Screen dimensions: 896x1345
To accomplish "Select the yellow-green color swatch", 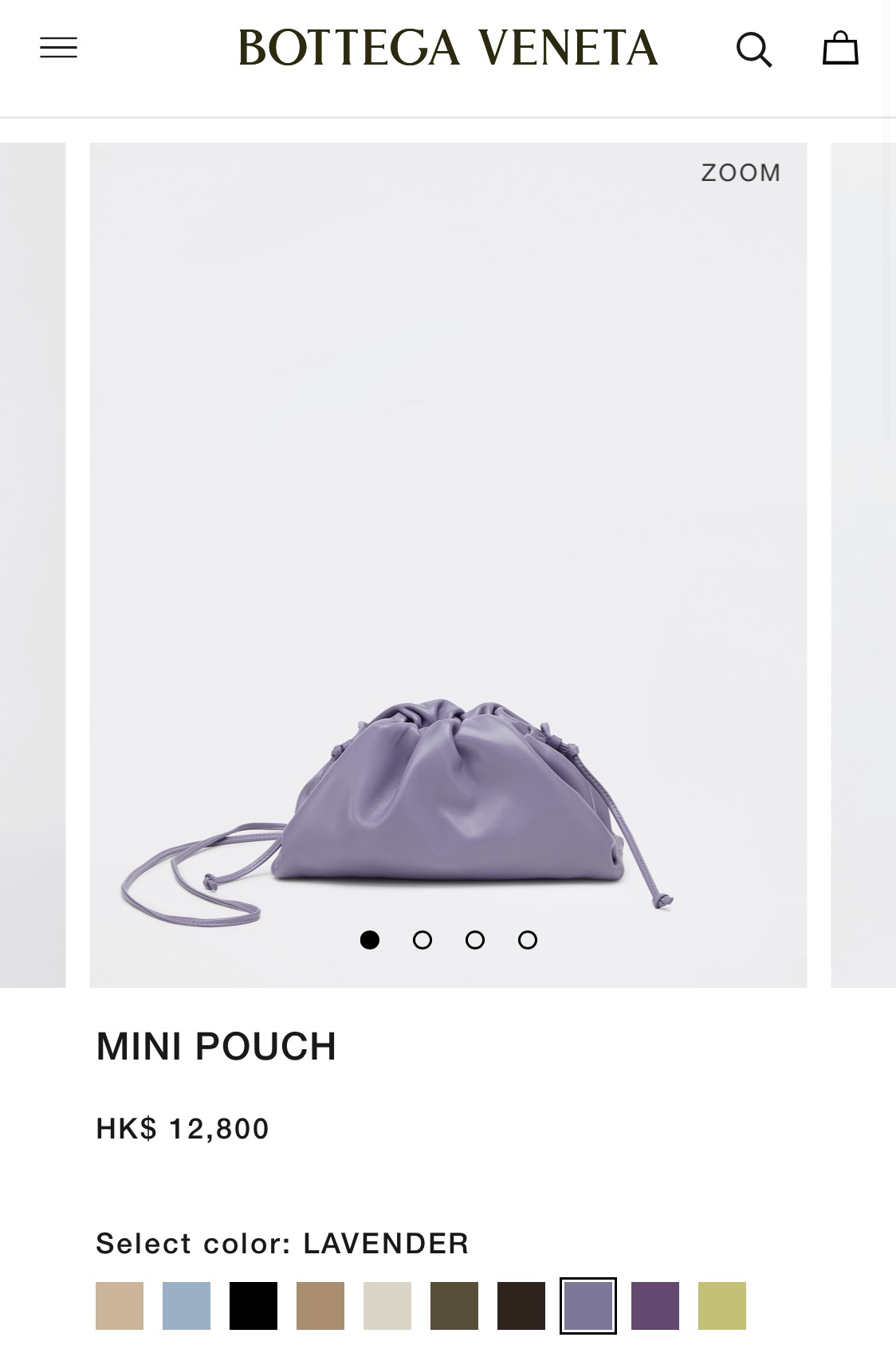I will tap(722, 1306).
